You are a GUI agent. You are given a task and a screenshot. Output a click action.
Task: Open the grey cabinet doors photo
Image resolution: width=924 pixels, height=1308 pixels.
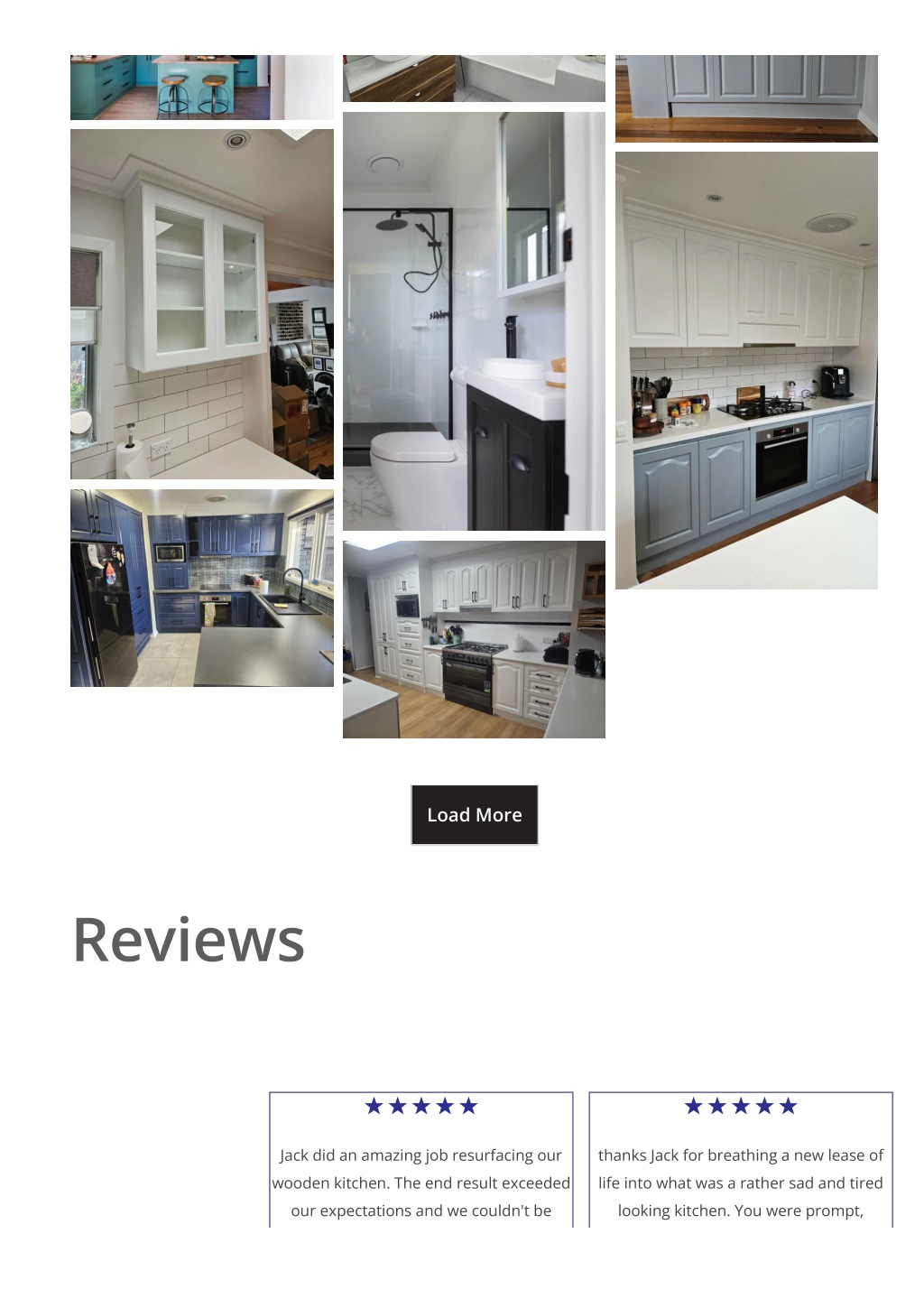point(746,97)
